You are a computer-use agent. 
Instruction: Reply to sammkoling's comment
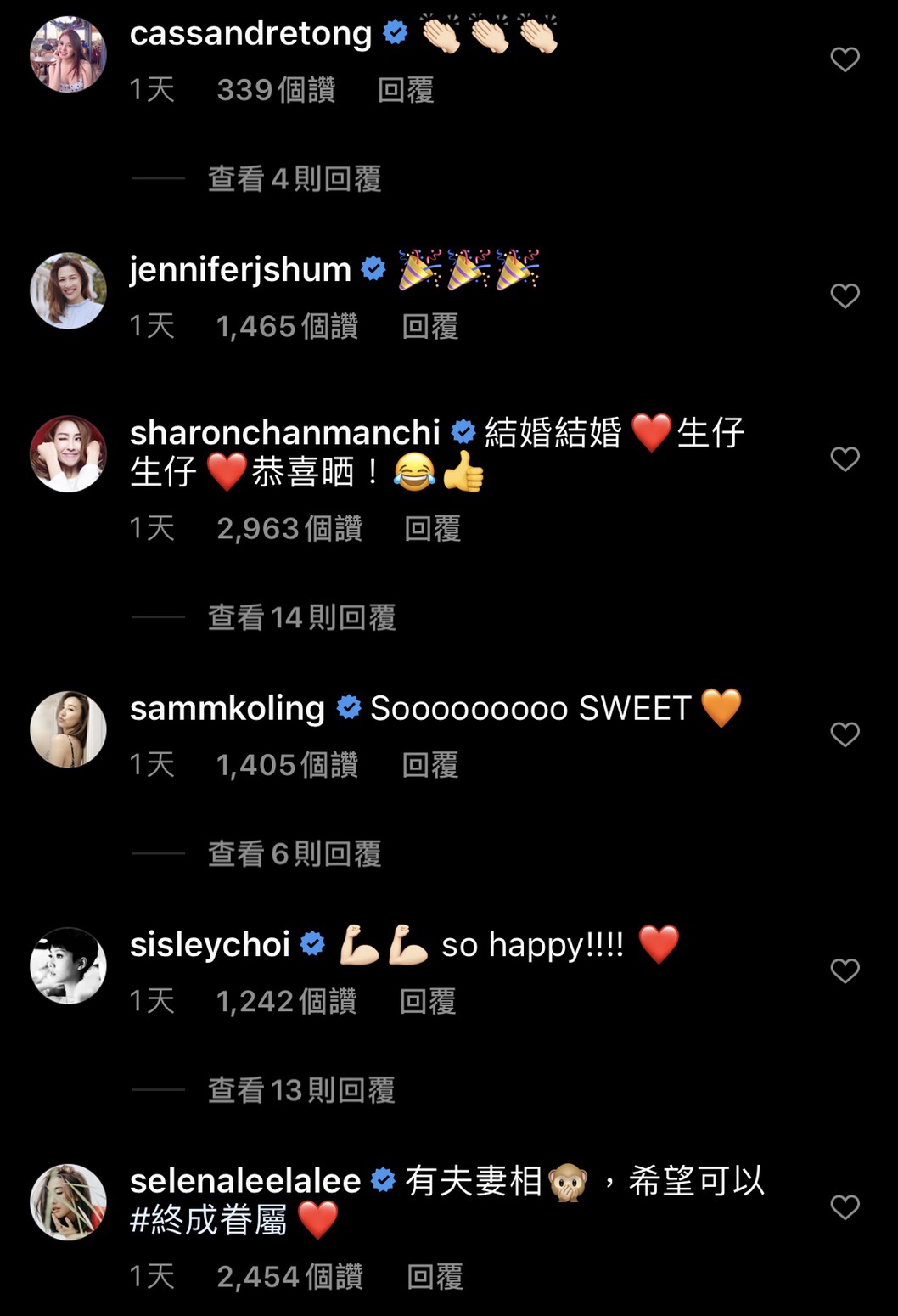coord(429,765)
